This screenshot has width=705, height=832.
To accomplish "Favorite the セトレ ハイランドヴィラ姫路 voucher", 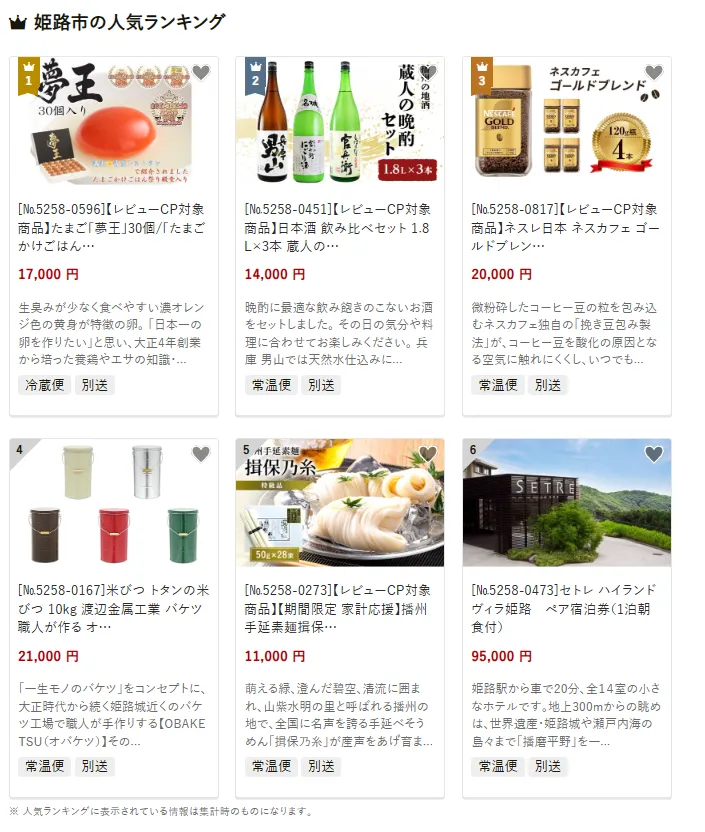I will coord(654,454).
